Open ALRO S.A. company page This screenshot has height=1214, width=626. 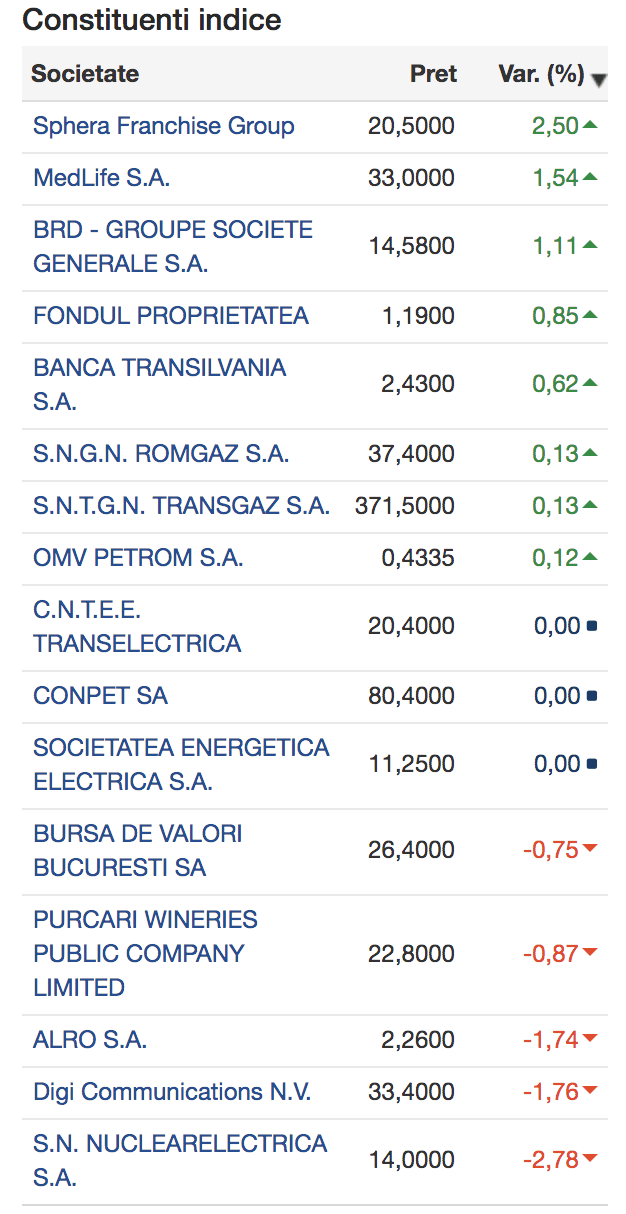pos(90,1040)
